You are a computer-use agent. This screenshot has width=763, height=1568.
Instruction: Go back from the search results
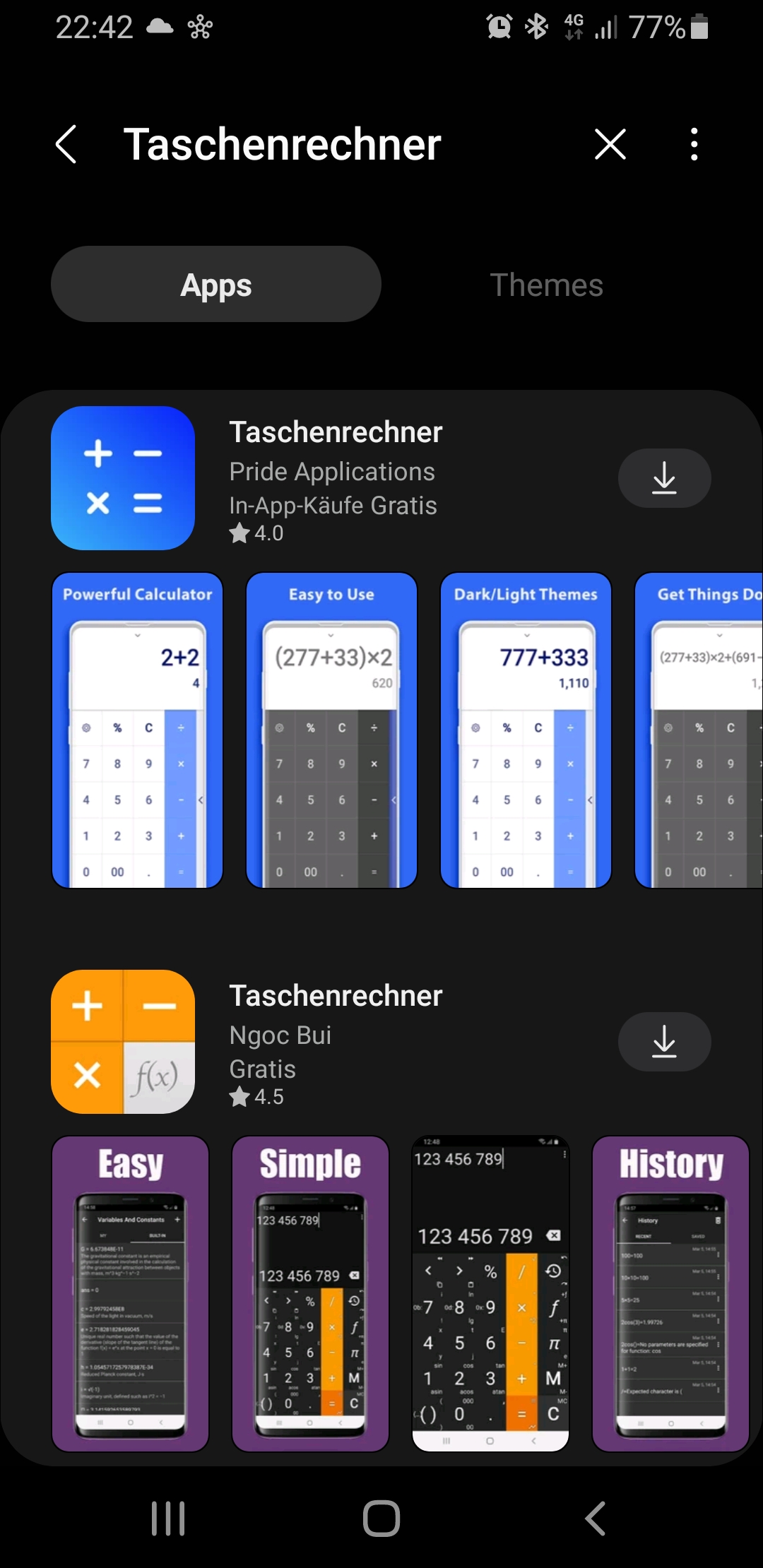pos(66,145)
